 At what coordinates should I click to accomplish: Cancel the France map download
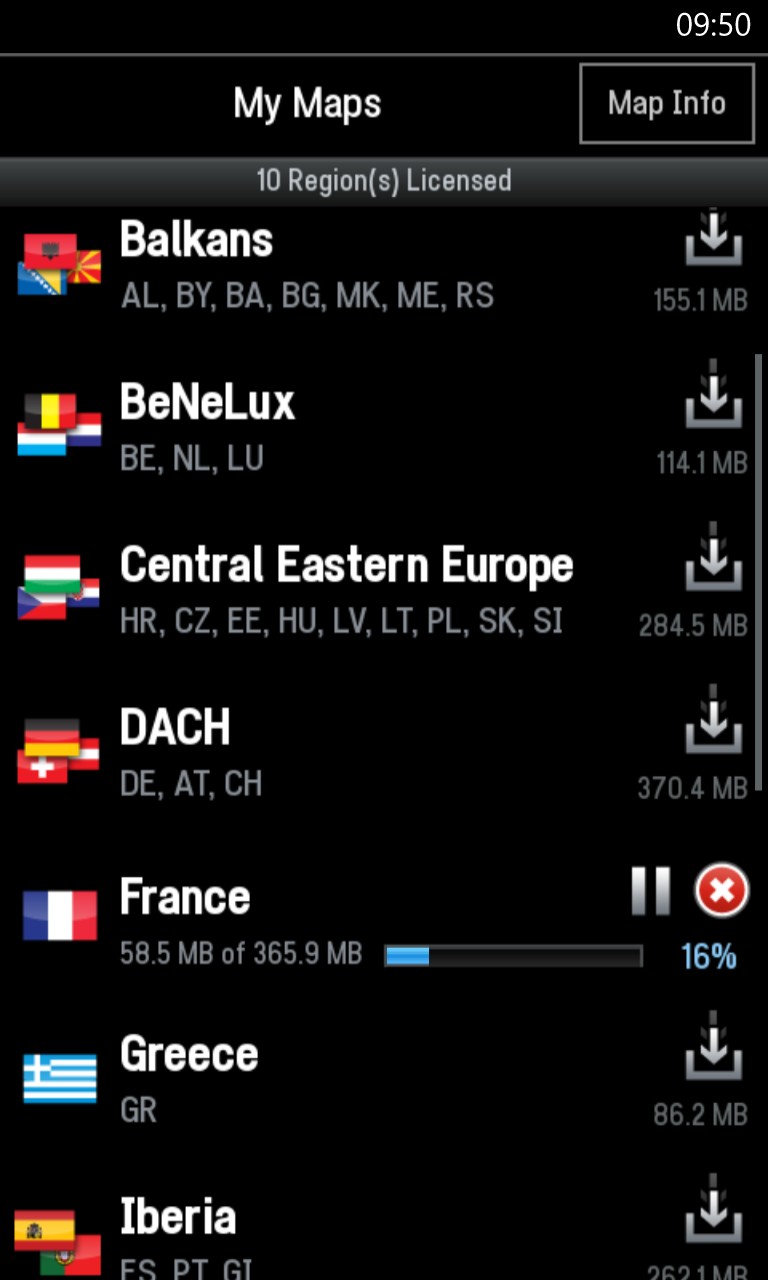pos(722,890)
